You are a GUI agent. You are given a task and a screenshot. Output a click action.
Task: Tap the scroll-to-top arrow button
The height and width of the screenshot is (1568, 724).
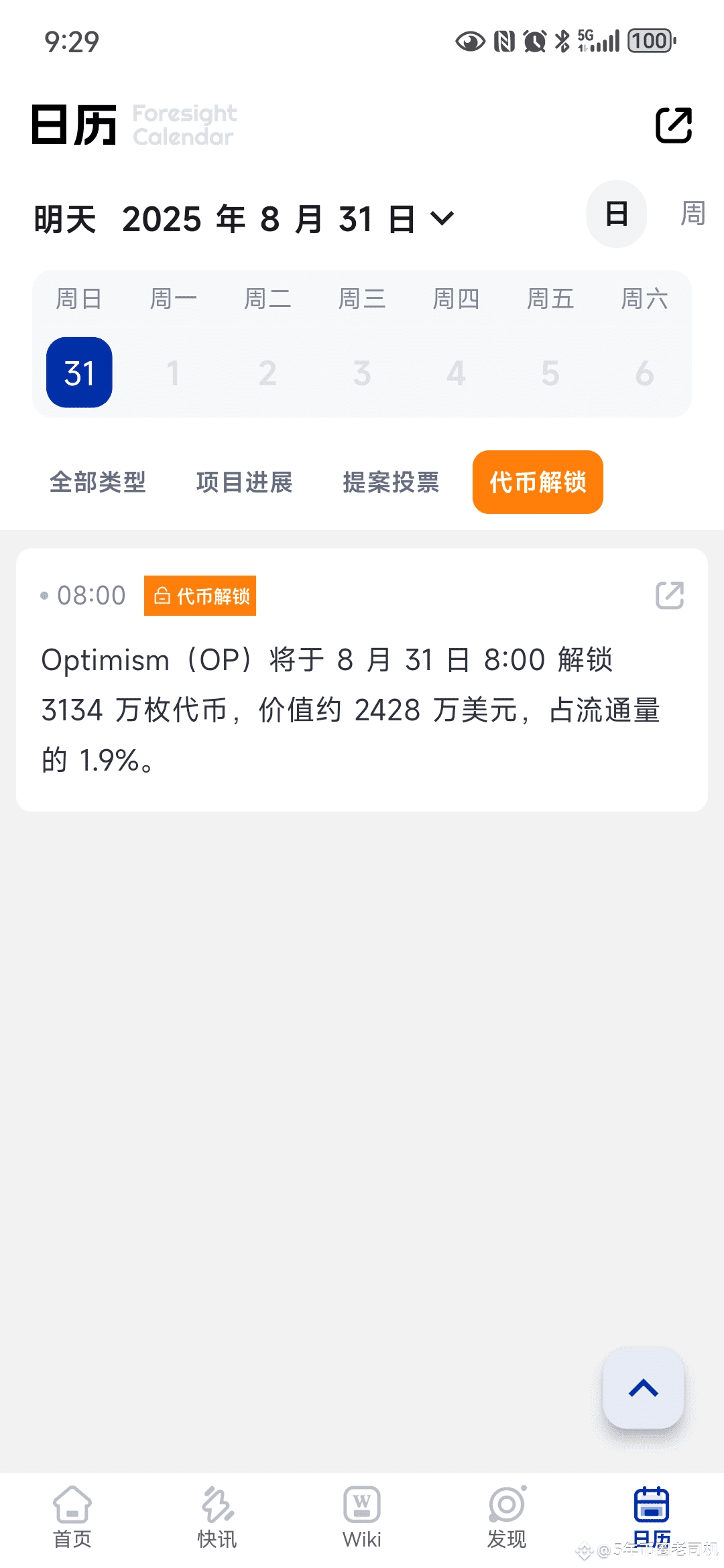[644, 1388]
